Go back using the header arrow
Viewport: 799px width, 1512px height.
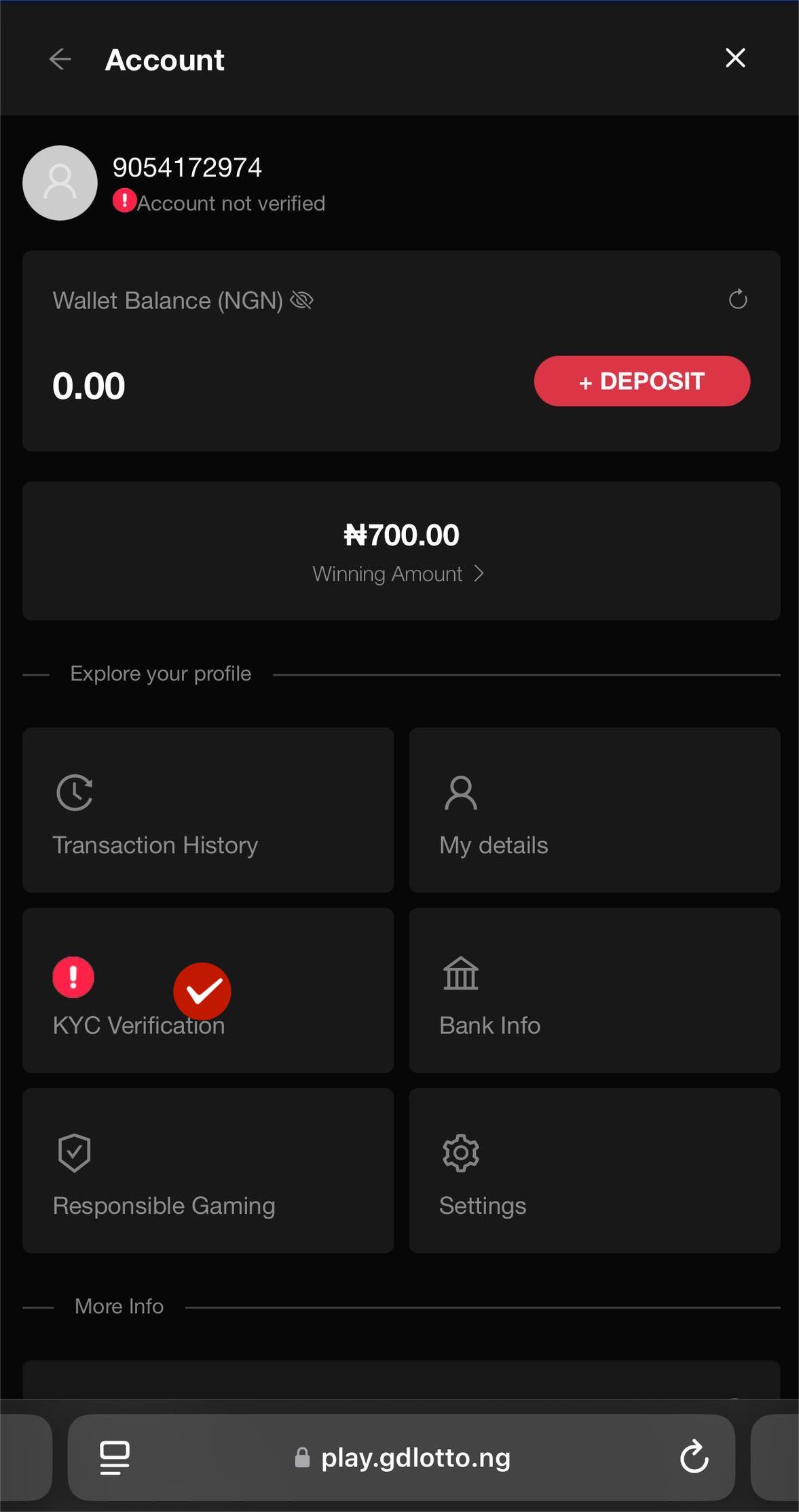click(x=60, y=59)
